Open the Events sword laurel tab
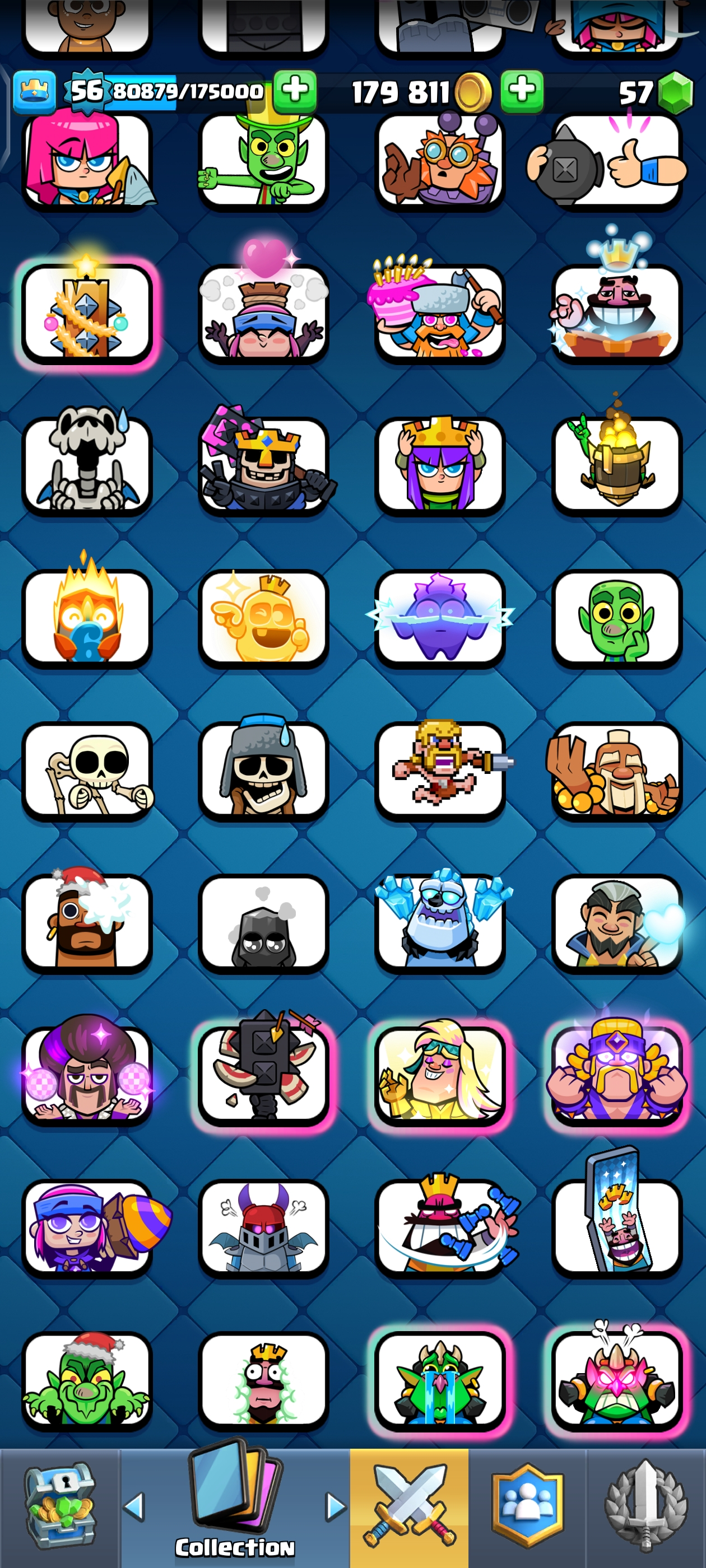The width and height of the screenshot is (706, 1568). 645,1506
